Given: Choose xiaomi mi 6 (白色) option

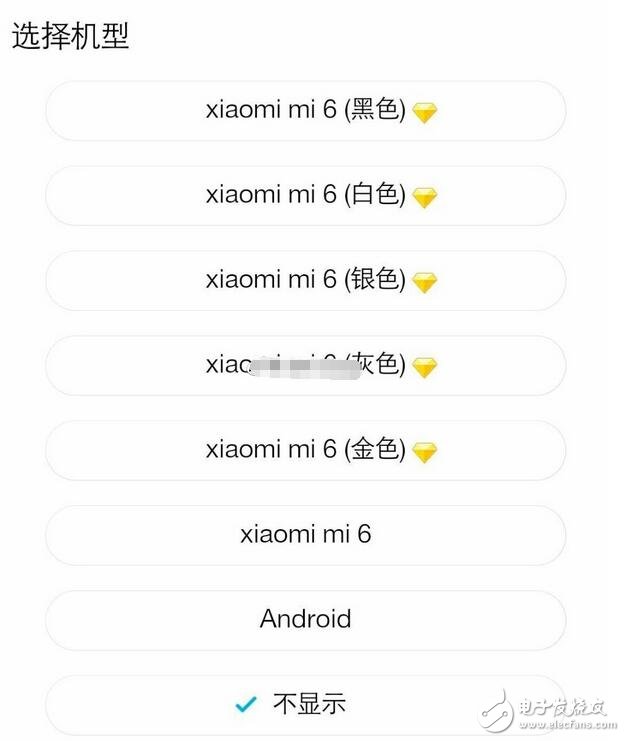Looking at the screenshot, I should (306, 196).
